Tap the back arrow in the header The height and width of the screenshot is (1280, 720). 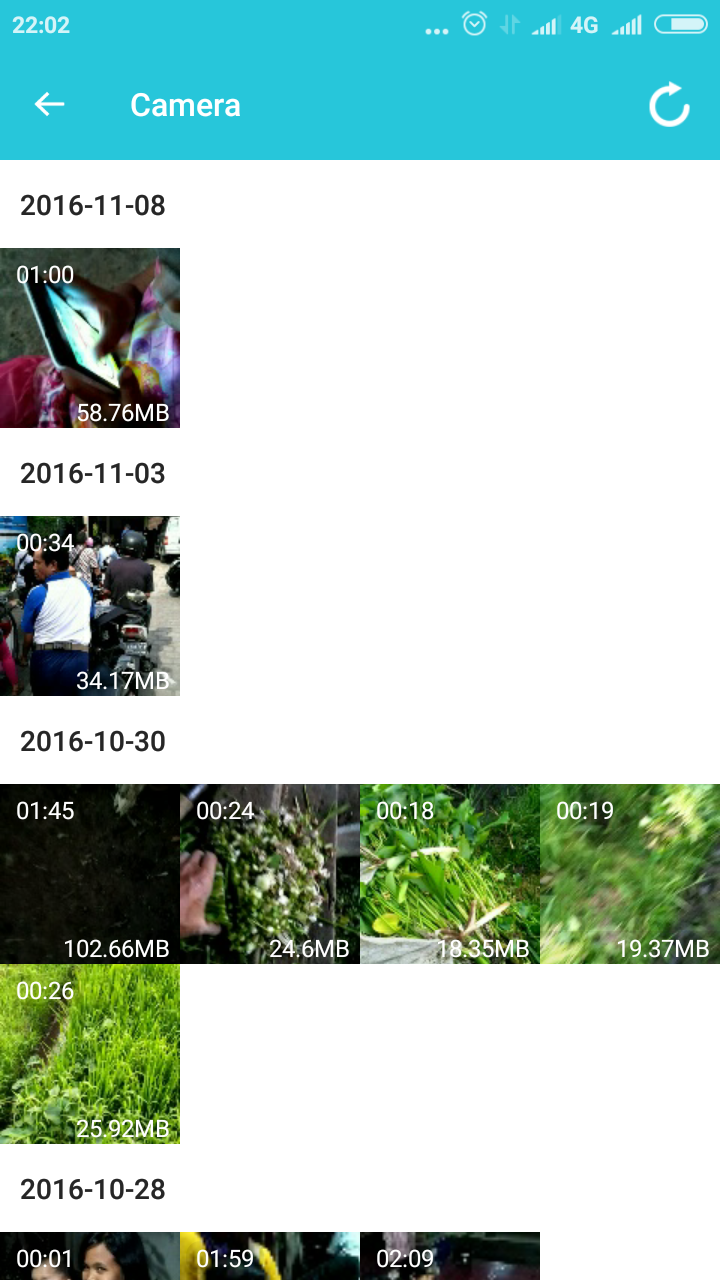click(47, 104)
